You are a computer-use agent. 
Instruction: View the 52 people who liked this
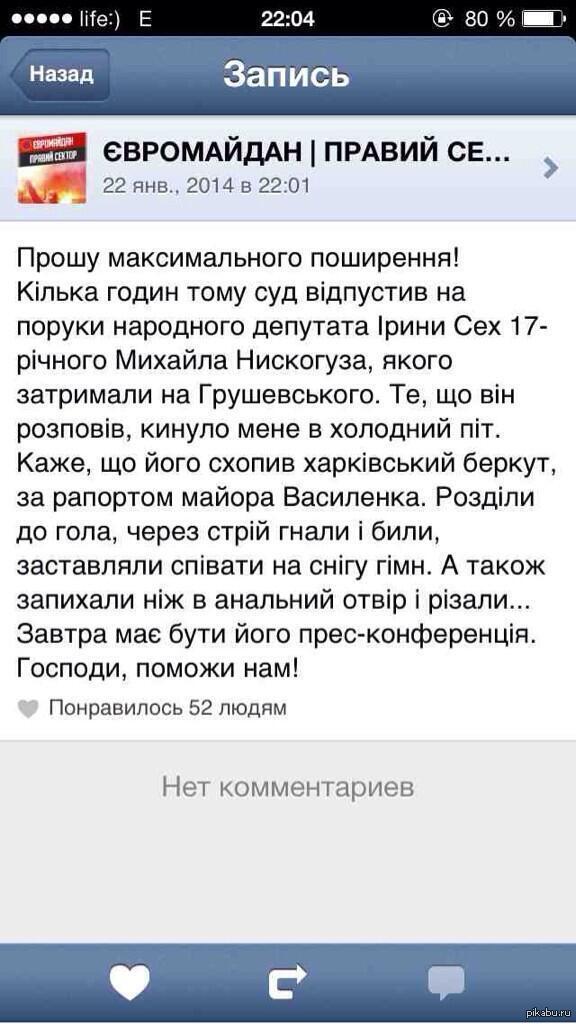coord(154,707)
